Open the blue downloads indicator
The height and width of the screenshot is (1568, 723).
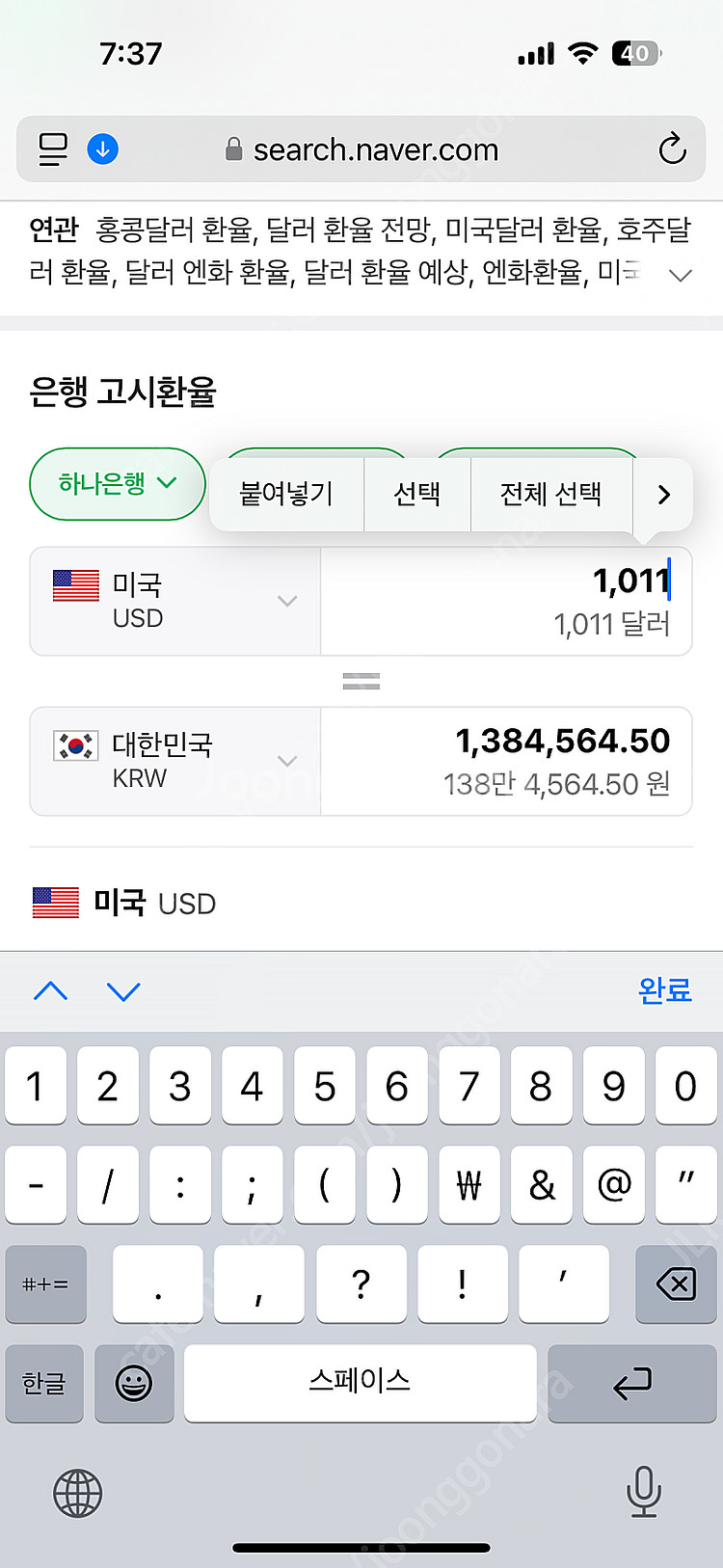pos(103,149)
